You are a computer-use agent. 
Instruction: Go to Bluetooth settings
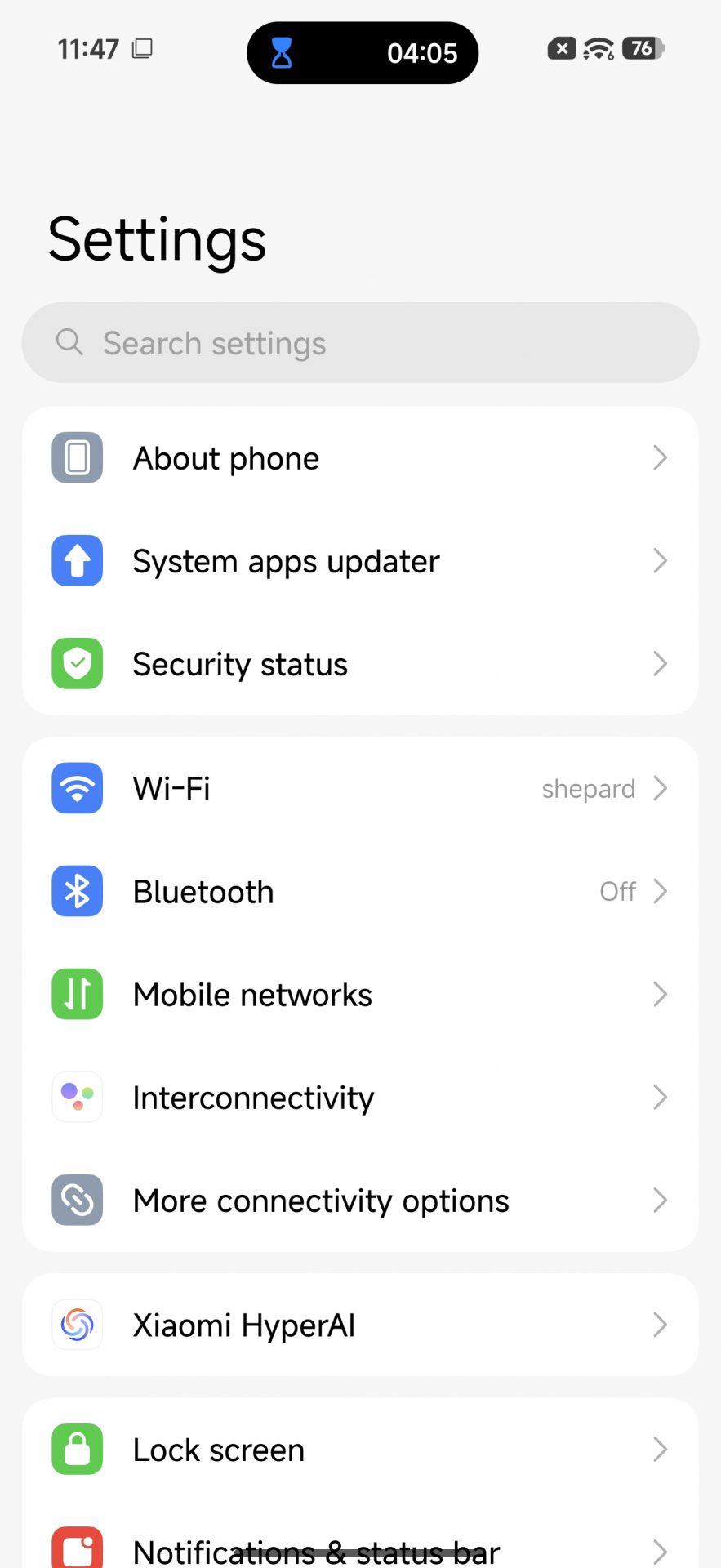point(359,892)
